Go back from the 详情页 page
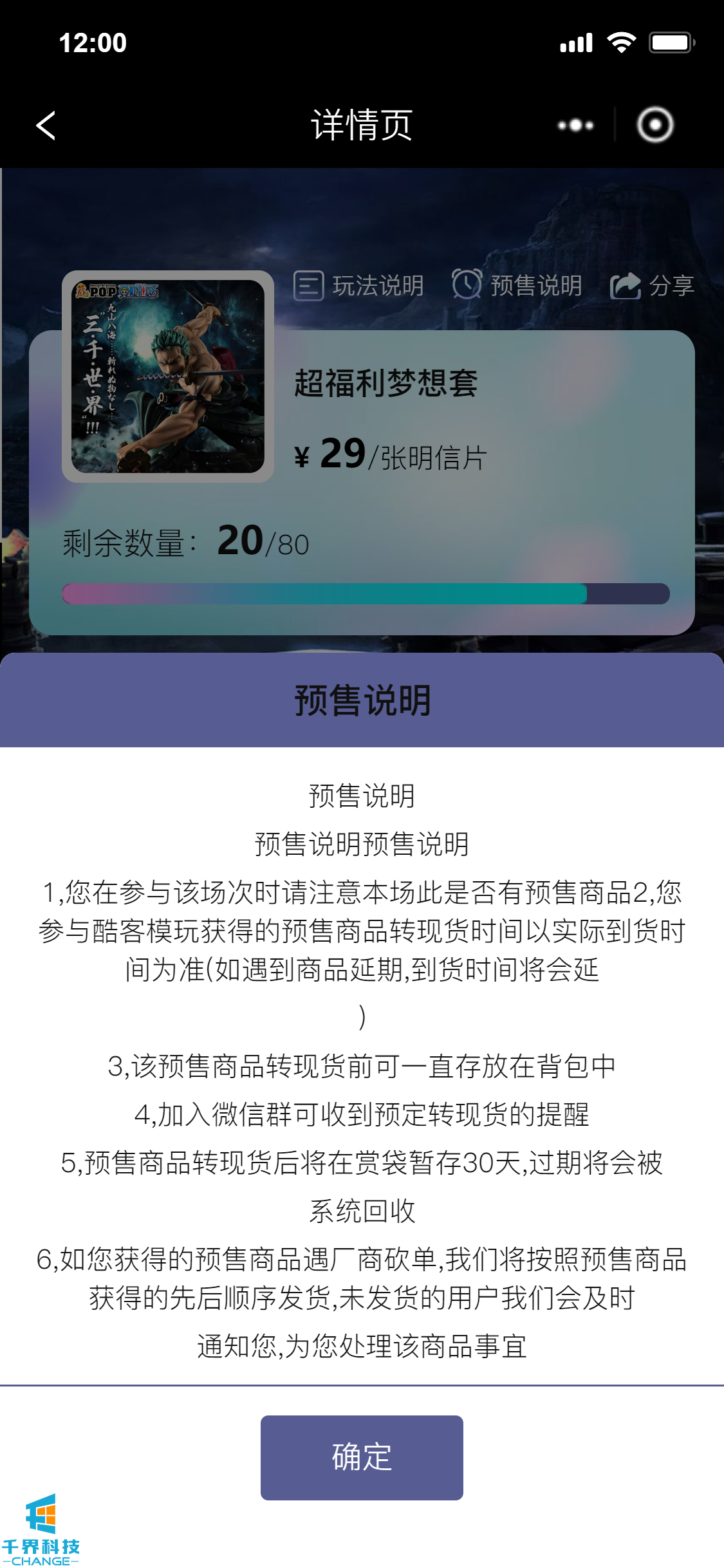This screenshot has width=724, height=1568. point(46,125)
